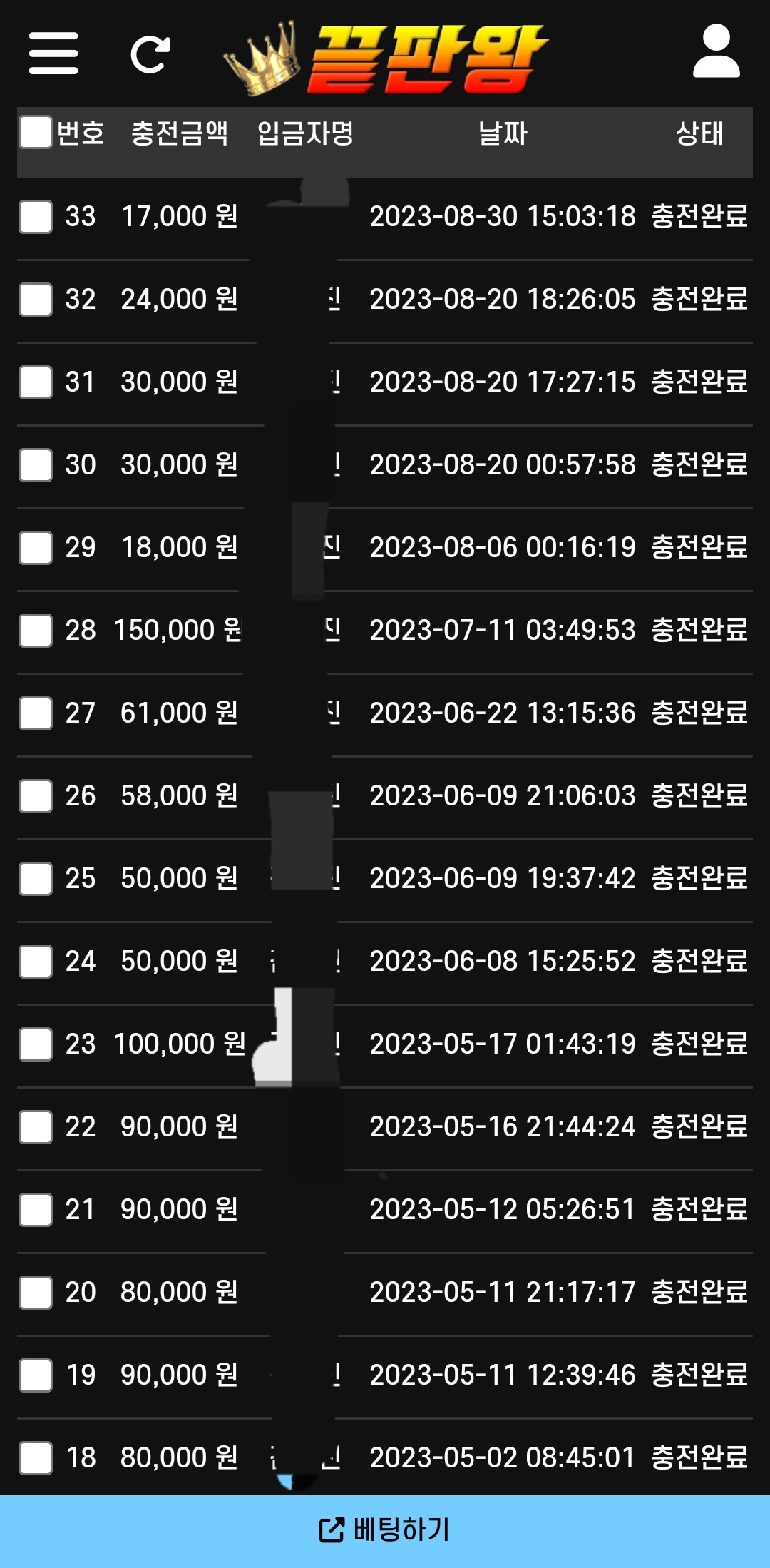Select the 150,000 원 entry 28 checkbox

point(36,631)
